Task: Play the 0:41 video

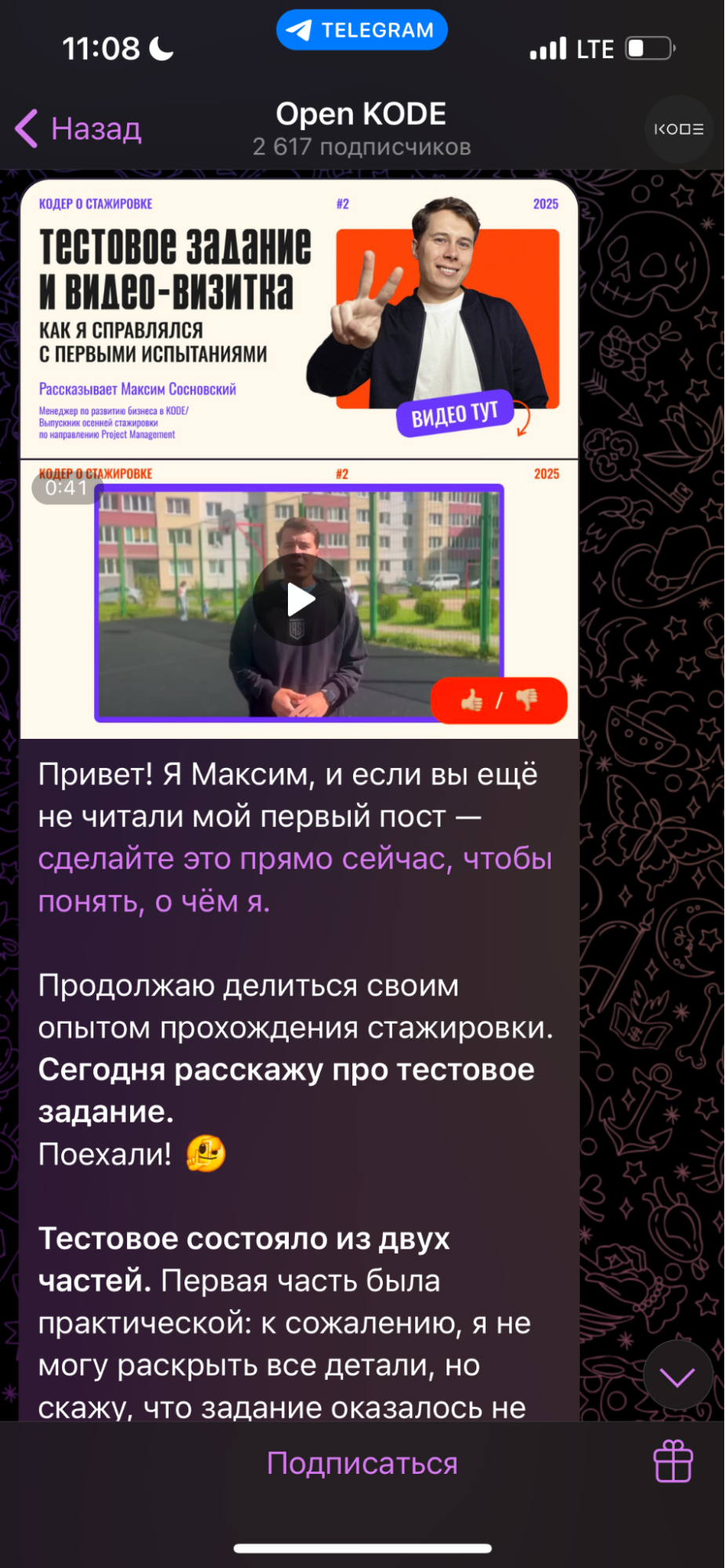Action: pos(299,600)
